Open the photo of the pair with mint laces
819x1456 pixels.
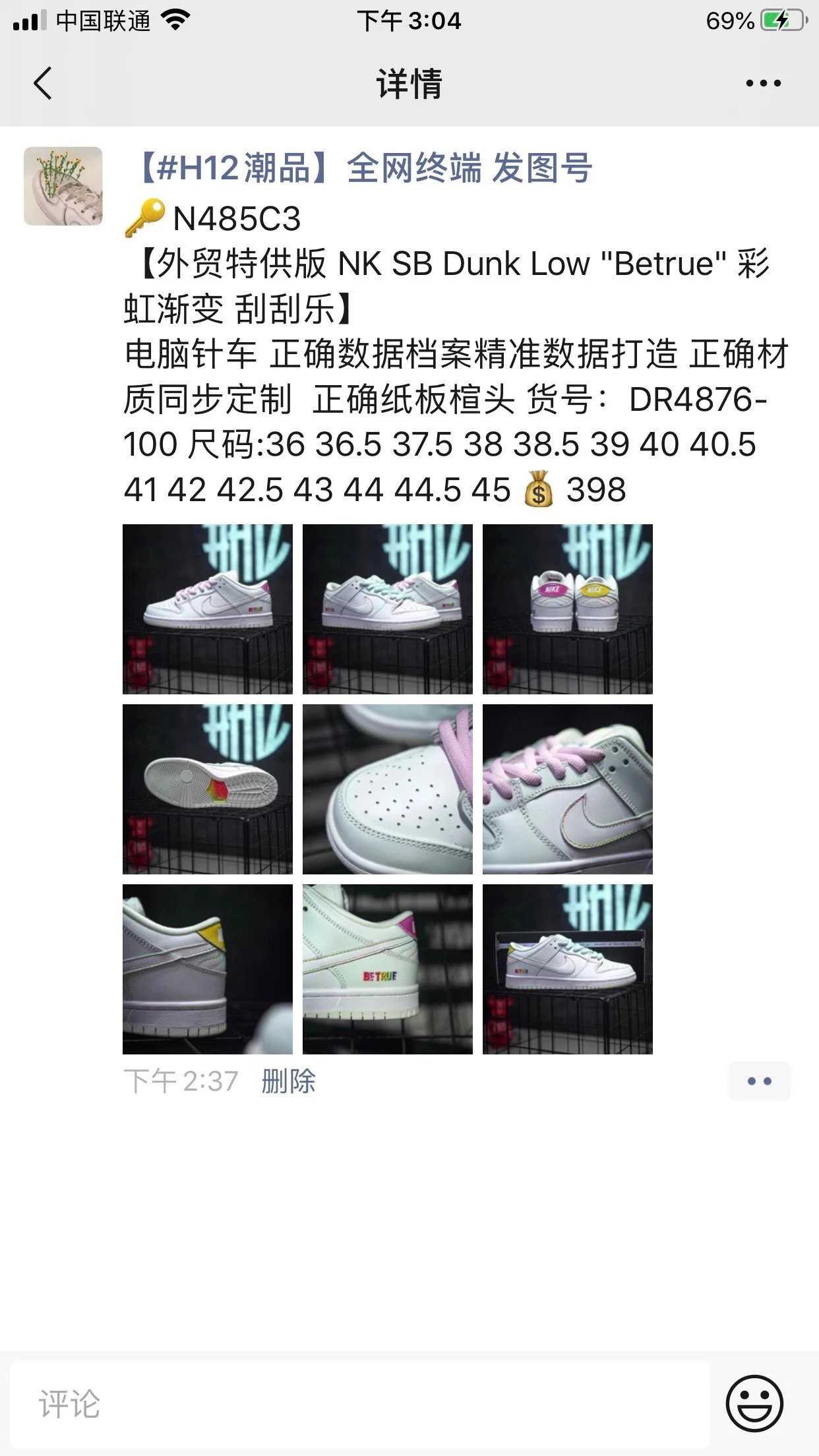[x=388, y=609]
